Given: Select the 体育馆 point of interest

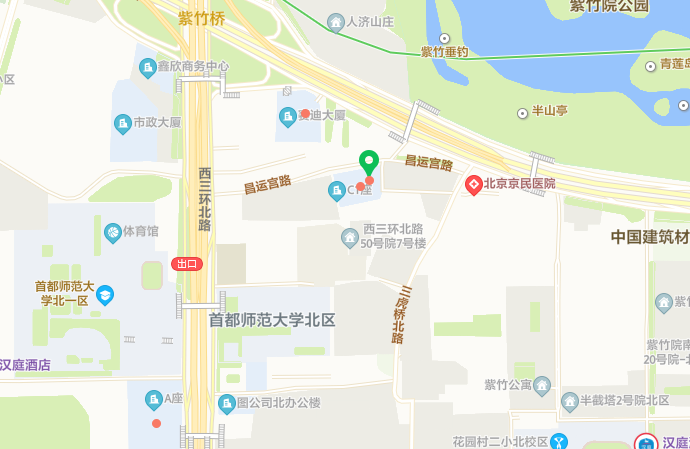Looking at the screenshot, I should click(x=113, y=232).
